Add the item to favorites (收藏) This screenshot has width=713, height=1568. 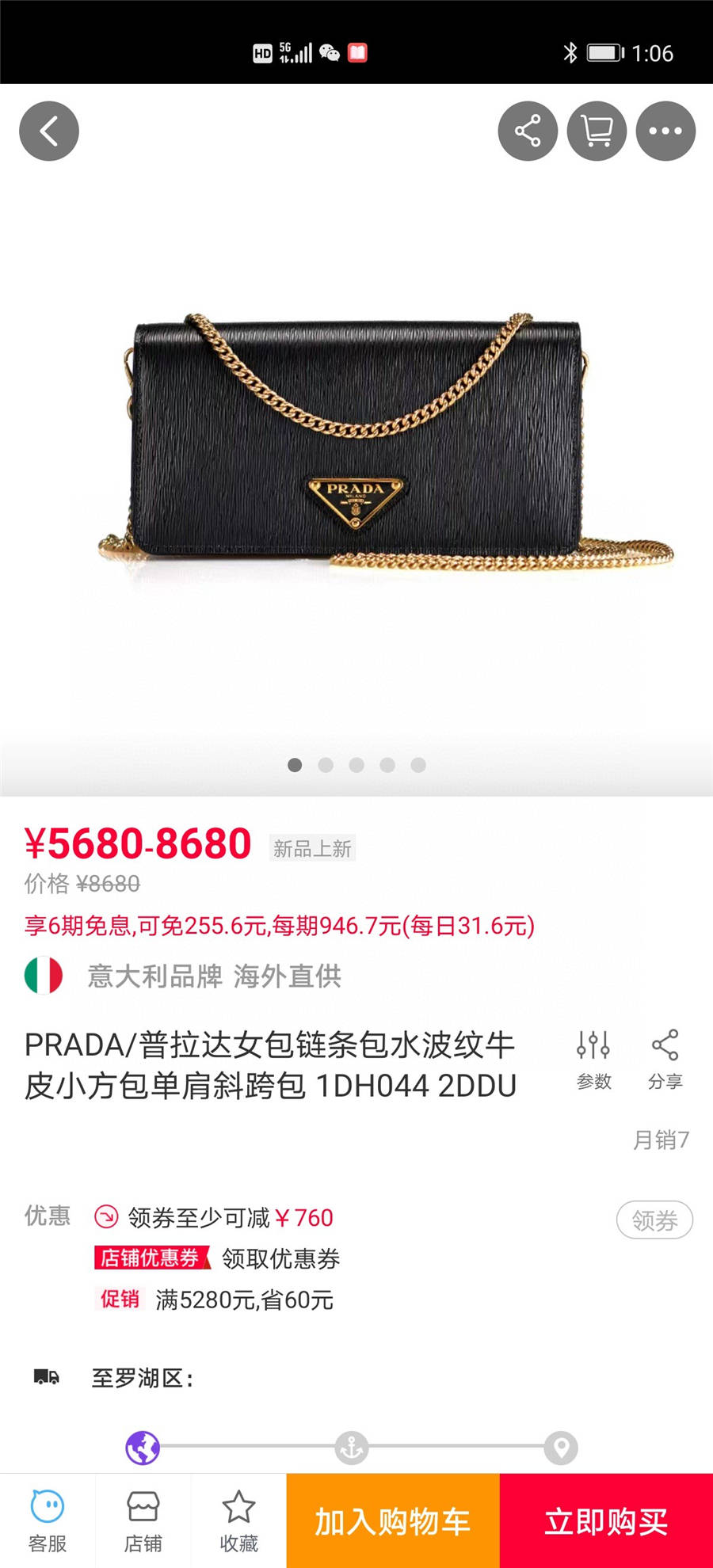(x=238, y=1520)
